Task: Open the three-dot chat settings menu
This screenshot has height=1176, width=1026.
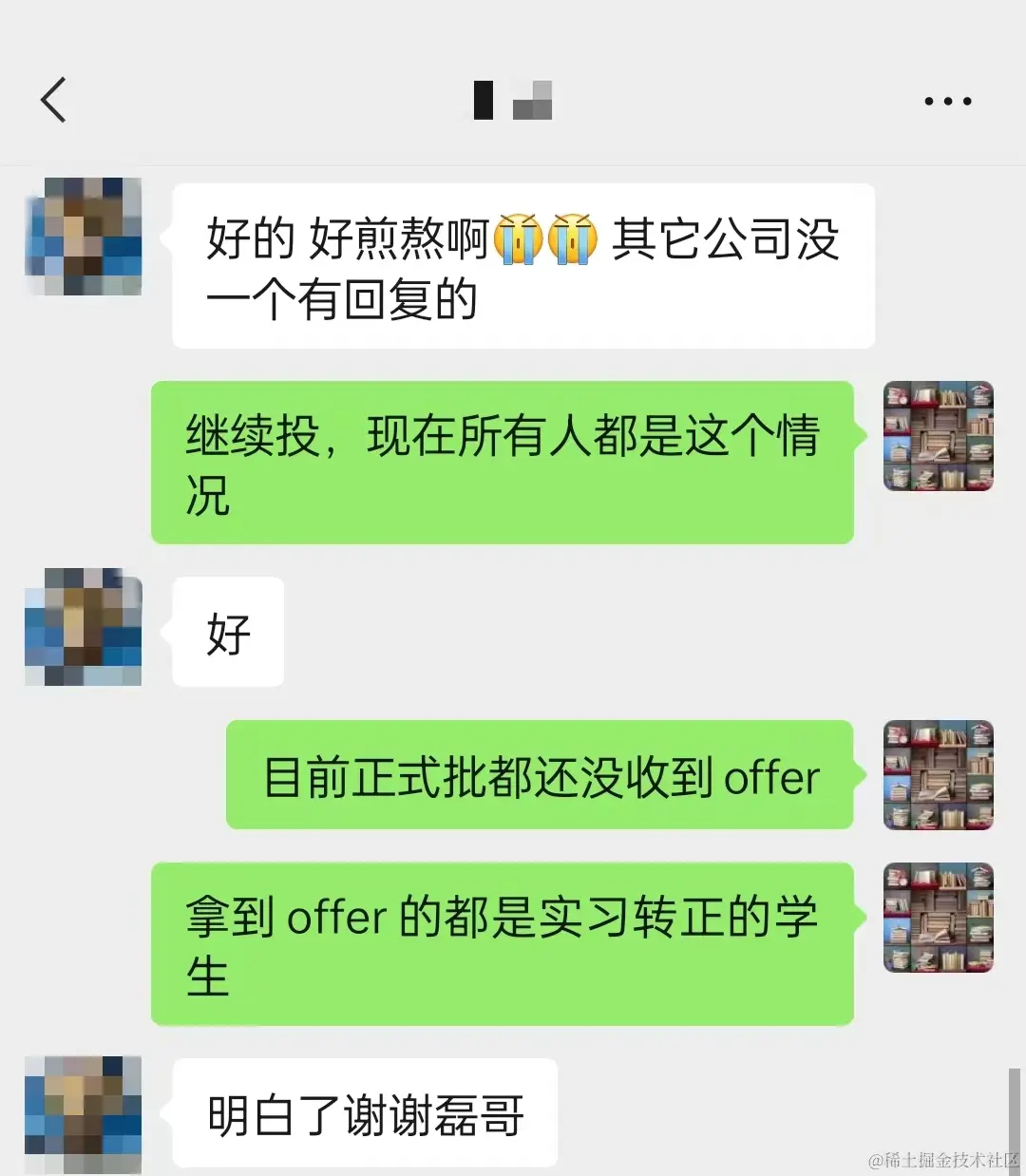Action: click(947, 100)
